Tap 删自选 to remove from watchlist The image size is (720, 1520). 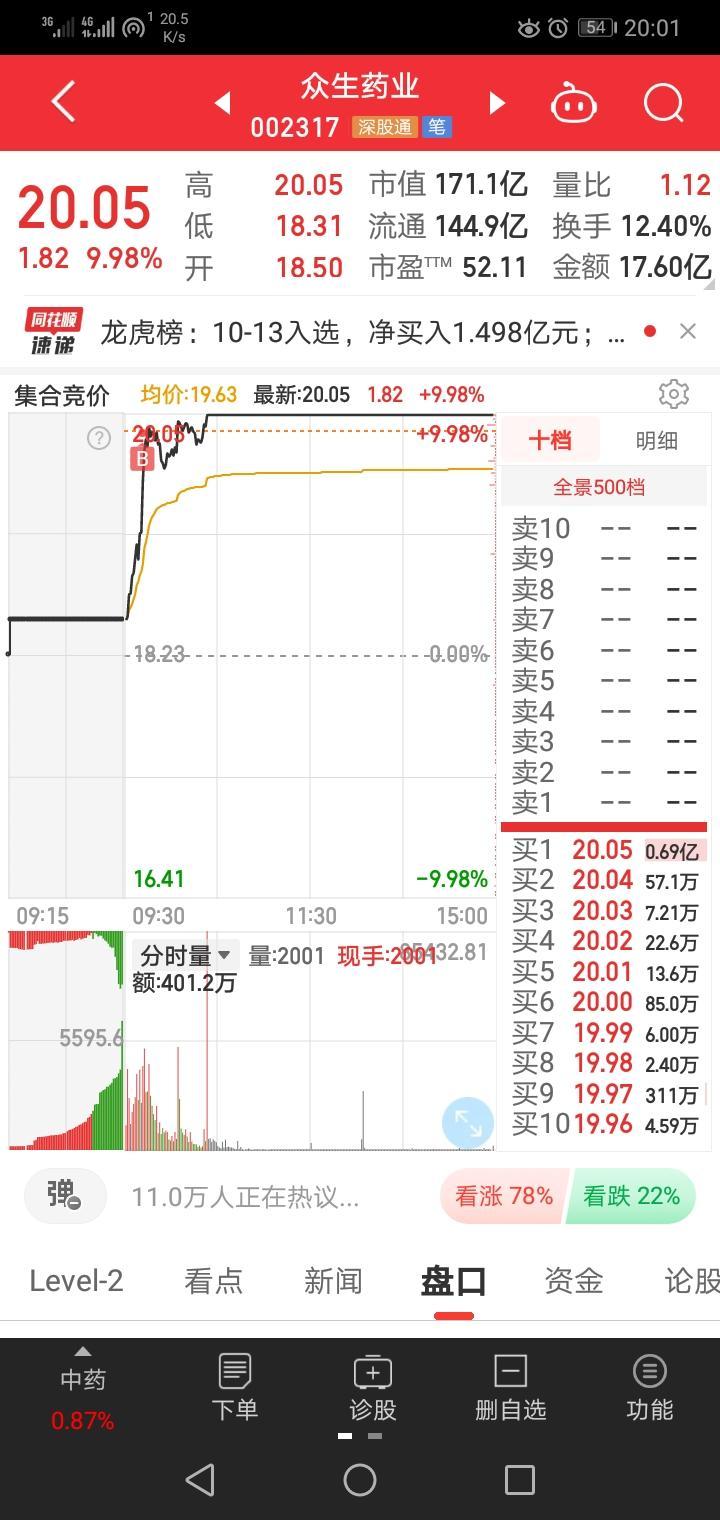click(x=511, y=1388)
